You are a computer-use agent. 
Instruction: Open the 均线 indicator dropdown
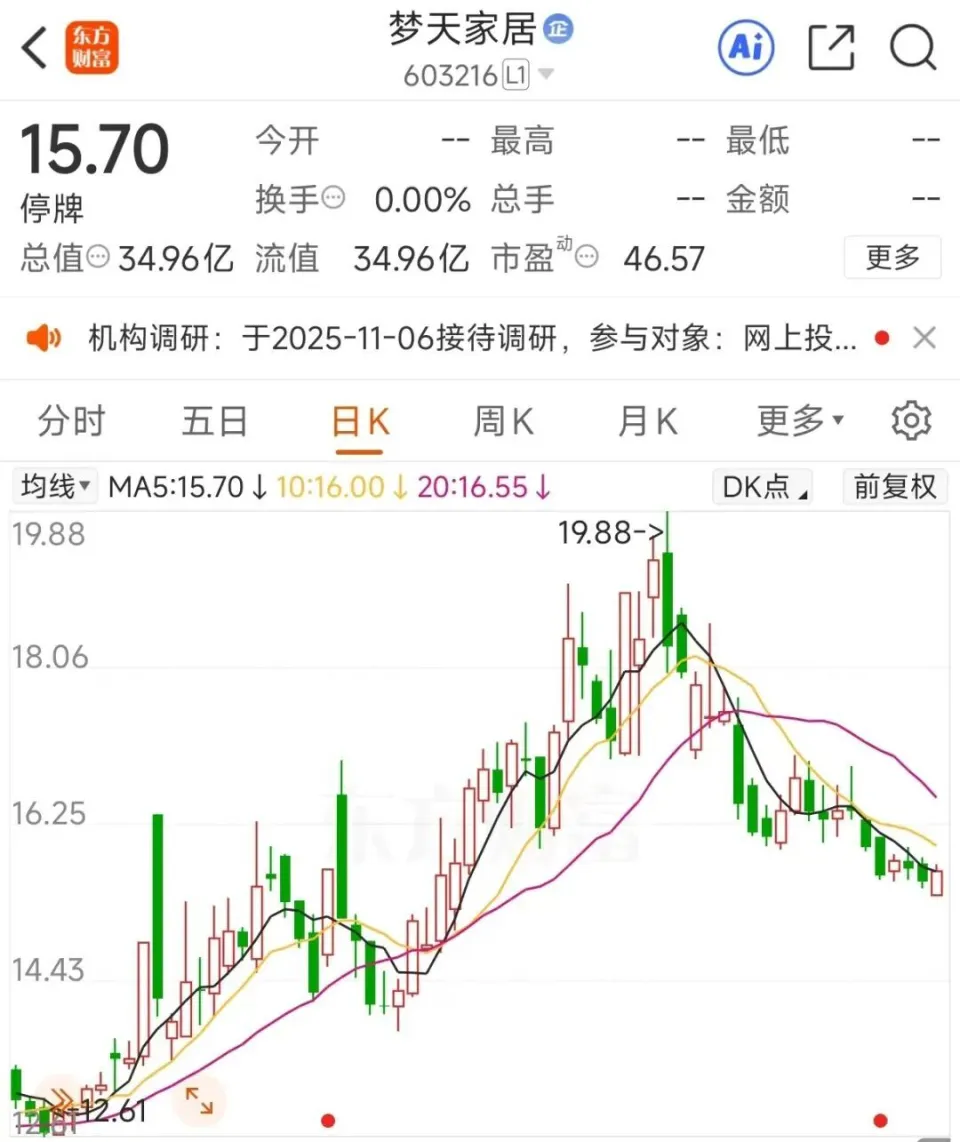[x=55, y=487]
